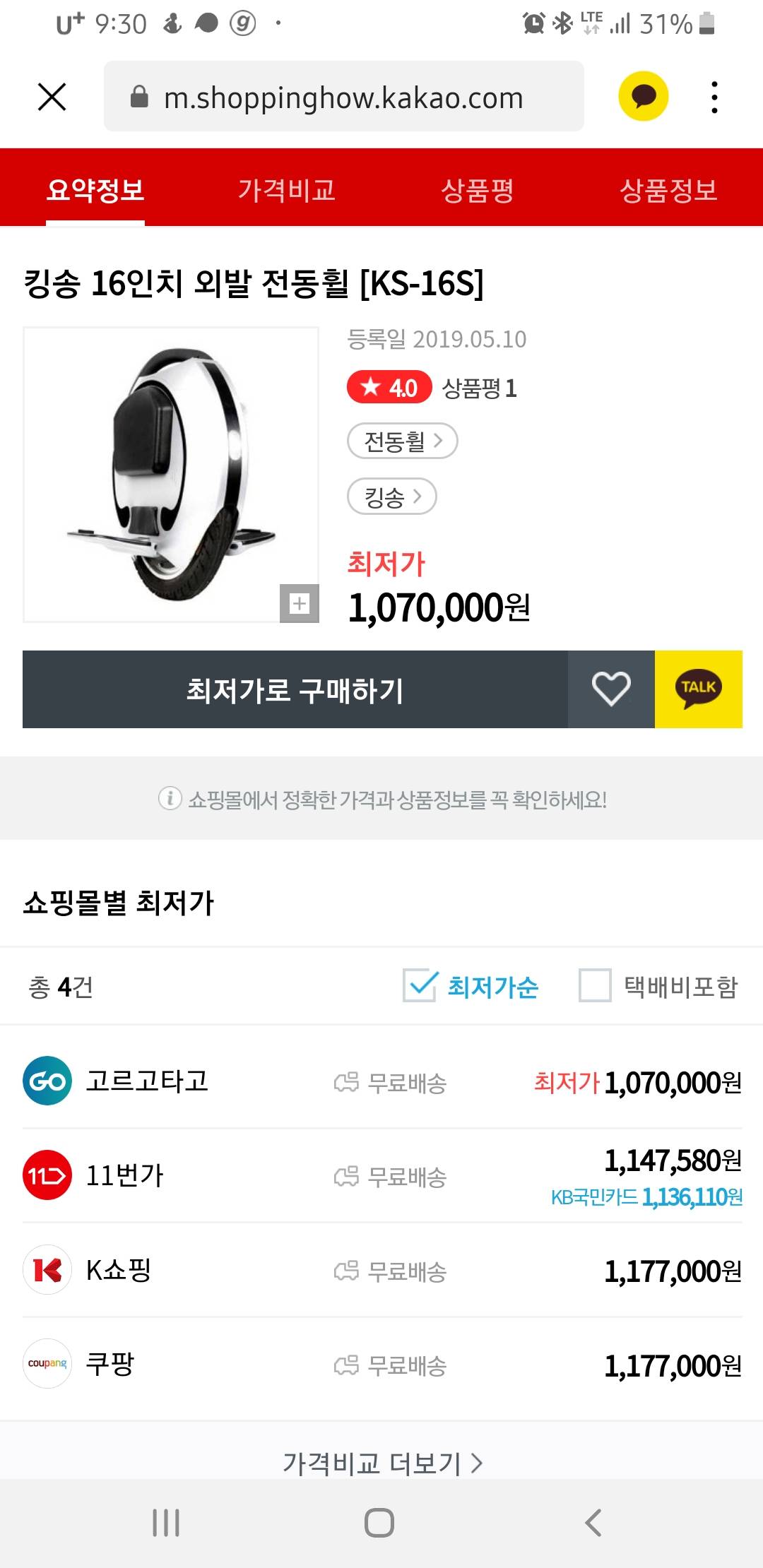Enable the 택배비포함 checkbox
Image resolution: width=763 pixels, height=1568 pixels.
pyautogui.click(x=595, y=986)
